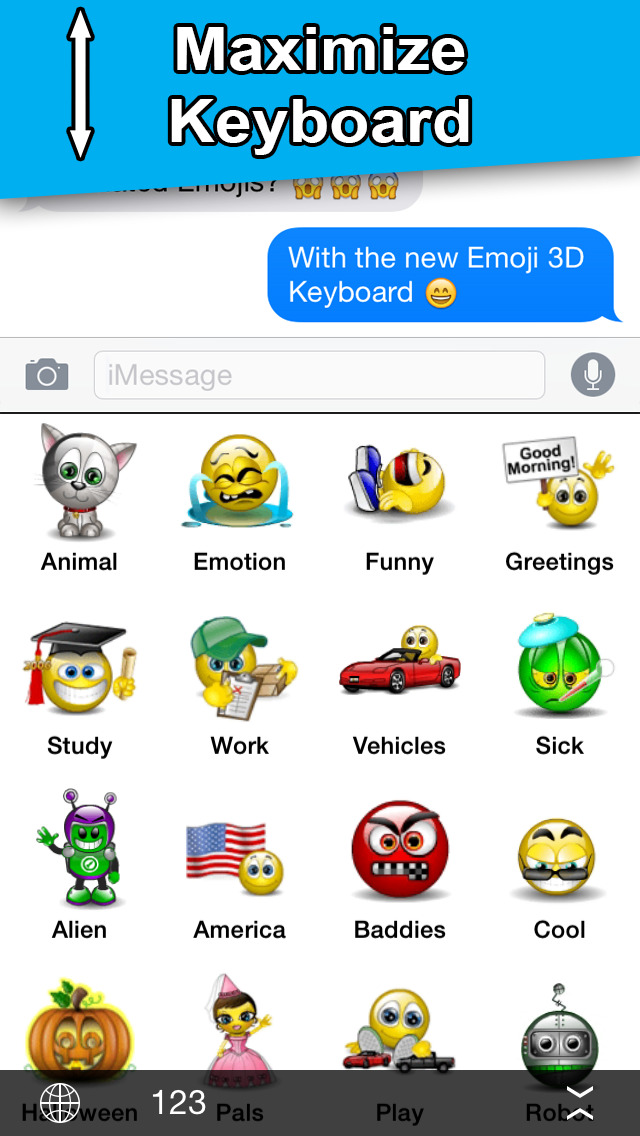The height and width of the screenshot is (1136, 640).
Task: Open the Funny emoji category
Action: tap(399, 499)
